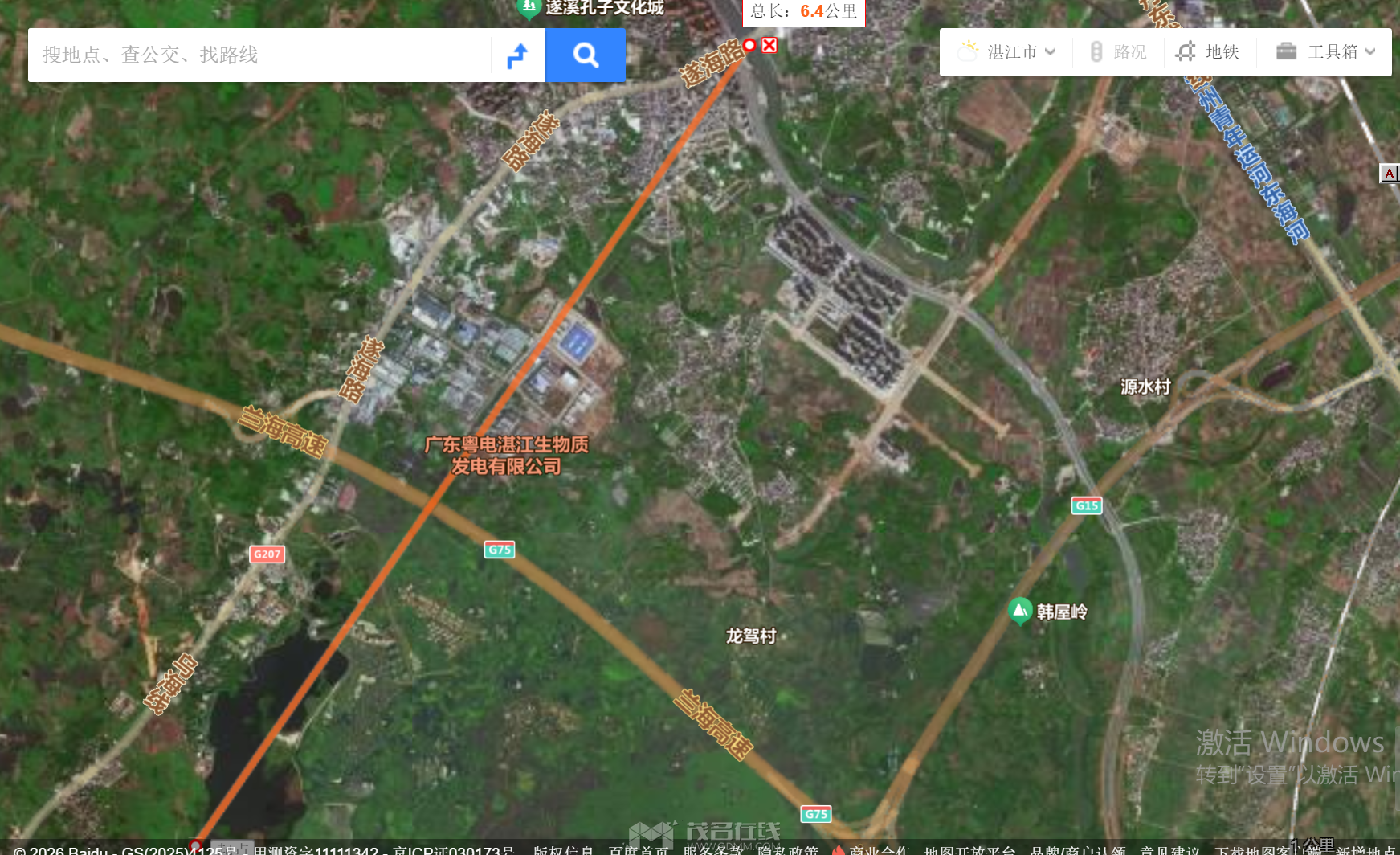1400x855 pixels.
Task: Toggle the 路况 traffic layer
Action: [x=1118, y=52]
